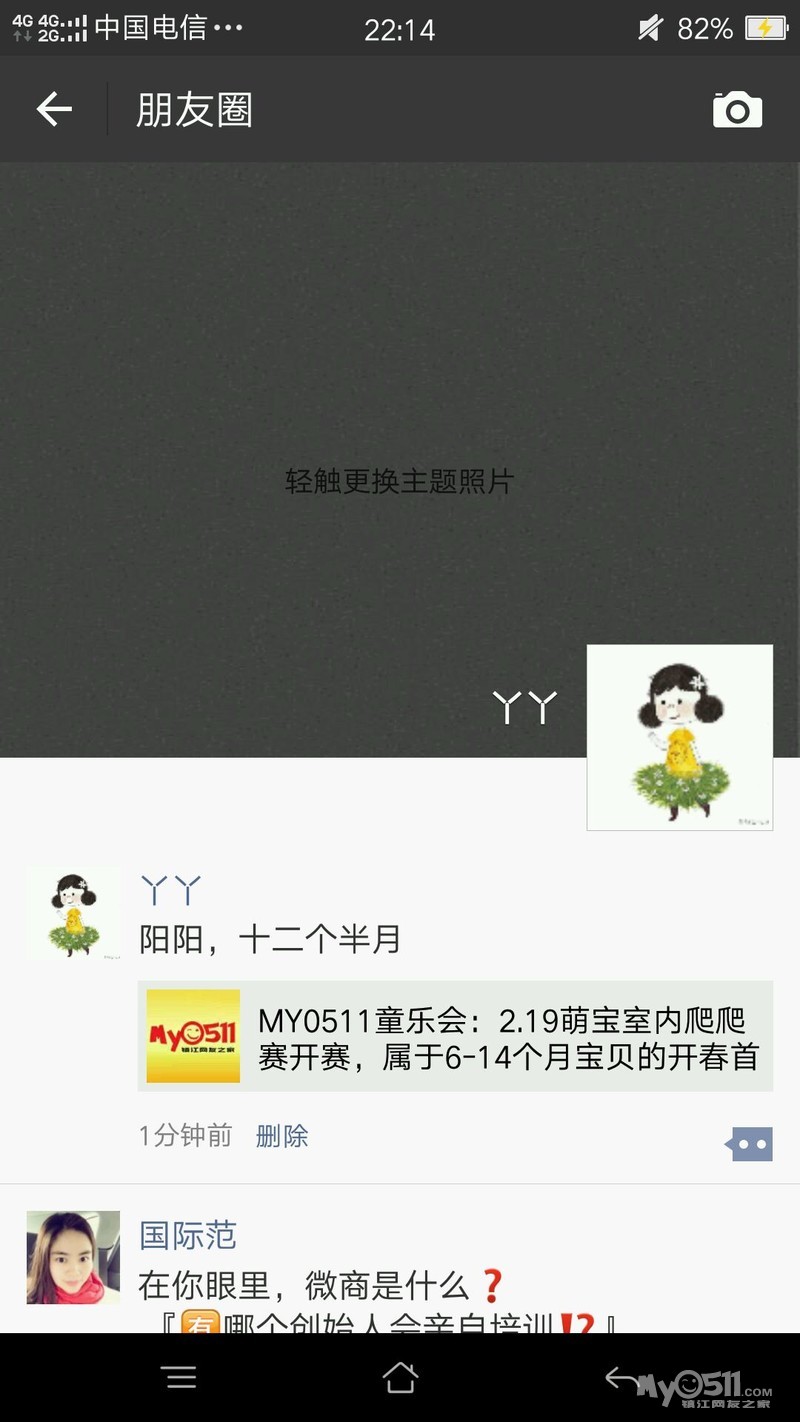
Task: View 国际范's profile name
Action: click(188, 1235)
